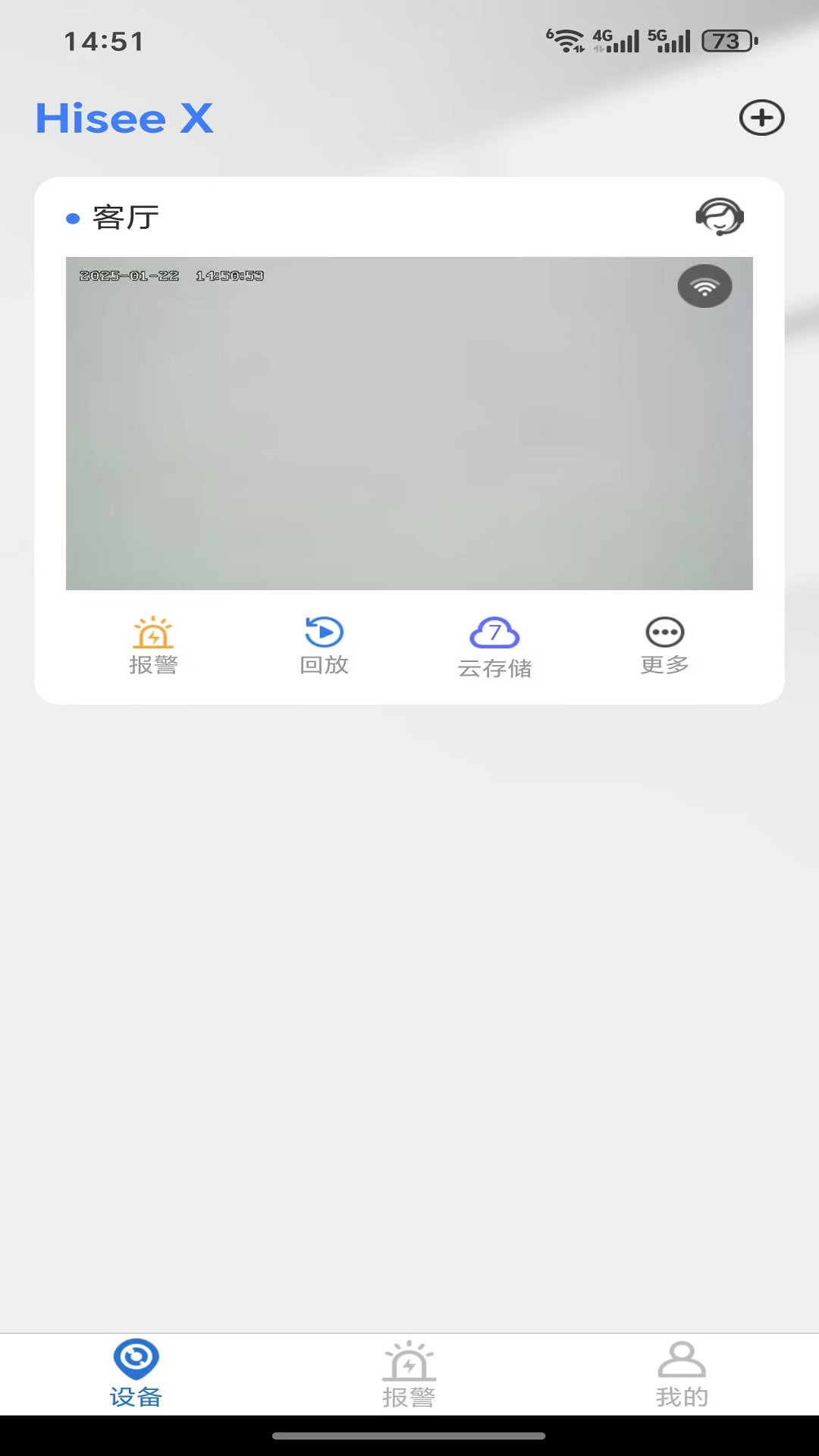Open 更多 more options for the camera

(x=664, y=645)
